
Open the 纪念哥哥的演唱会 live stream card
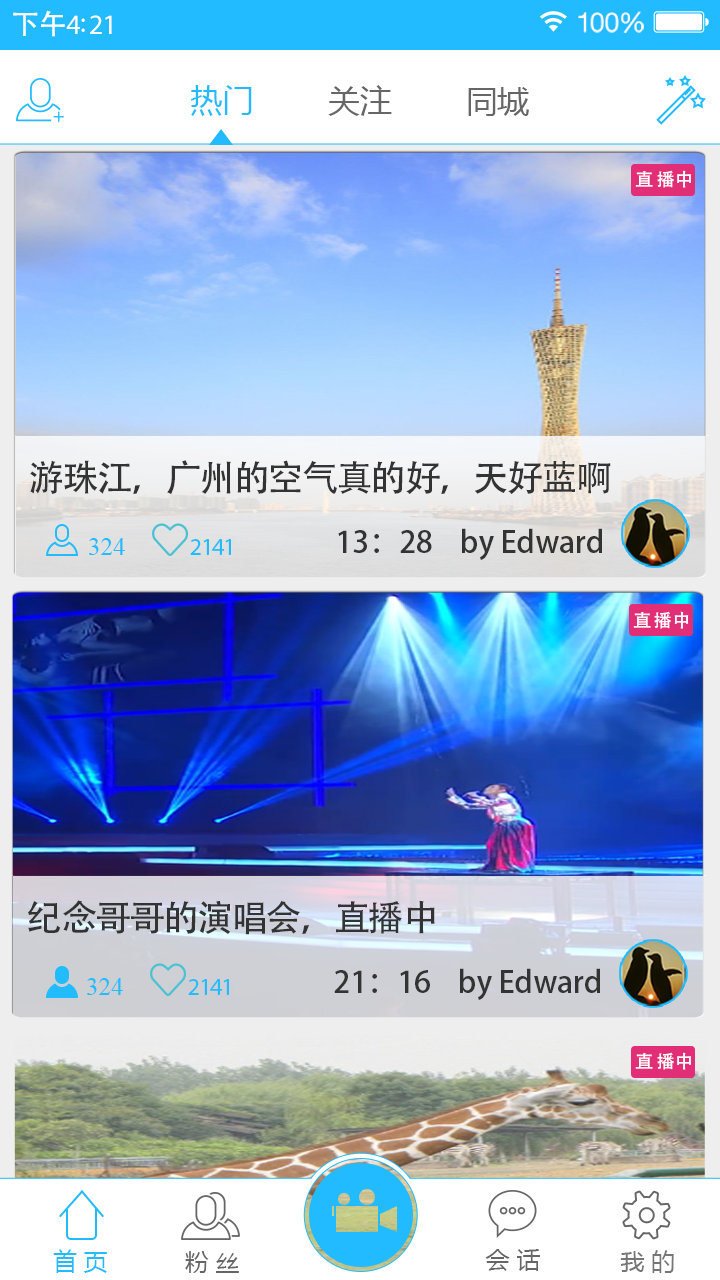[358, 740]
